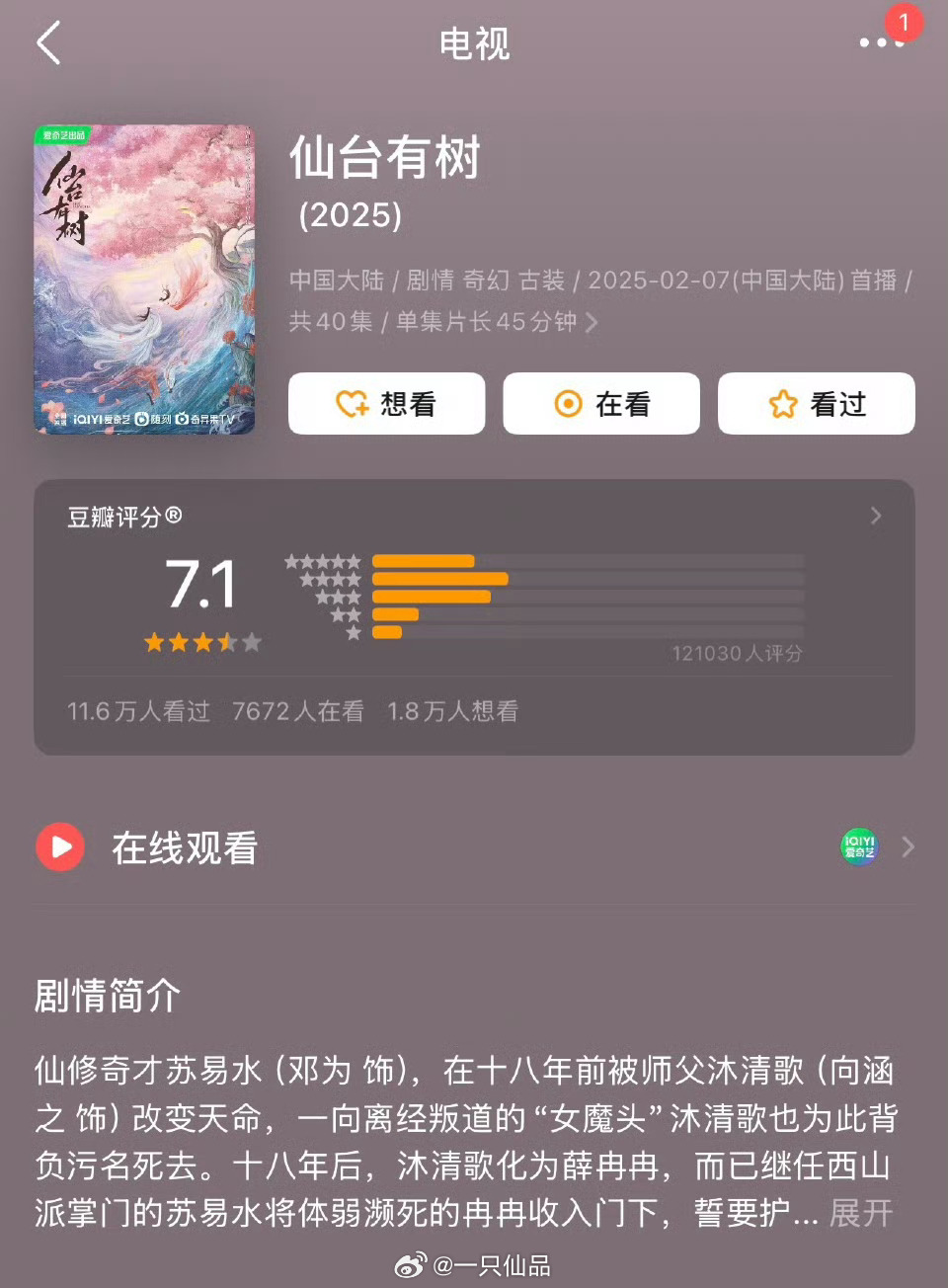948x1288 pixels.
Task: Open iQIYI via the green platform icon
Action: [x=859, y=846]
